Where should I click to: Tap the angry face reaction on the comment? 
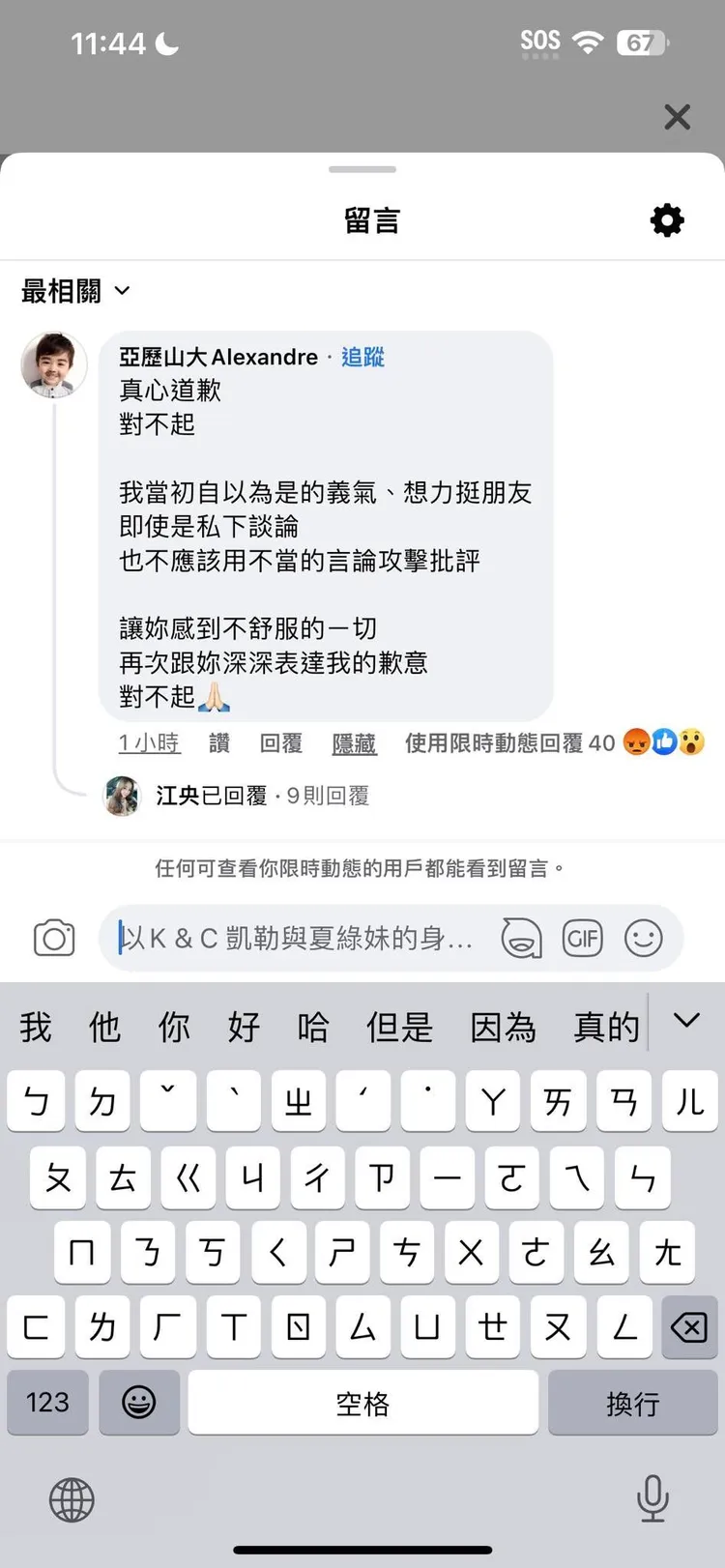click(x=637, y=742)
